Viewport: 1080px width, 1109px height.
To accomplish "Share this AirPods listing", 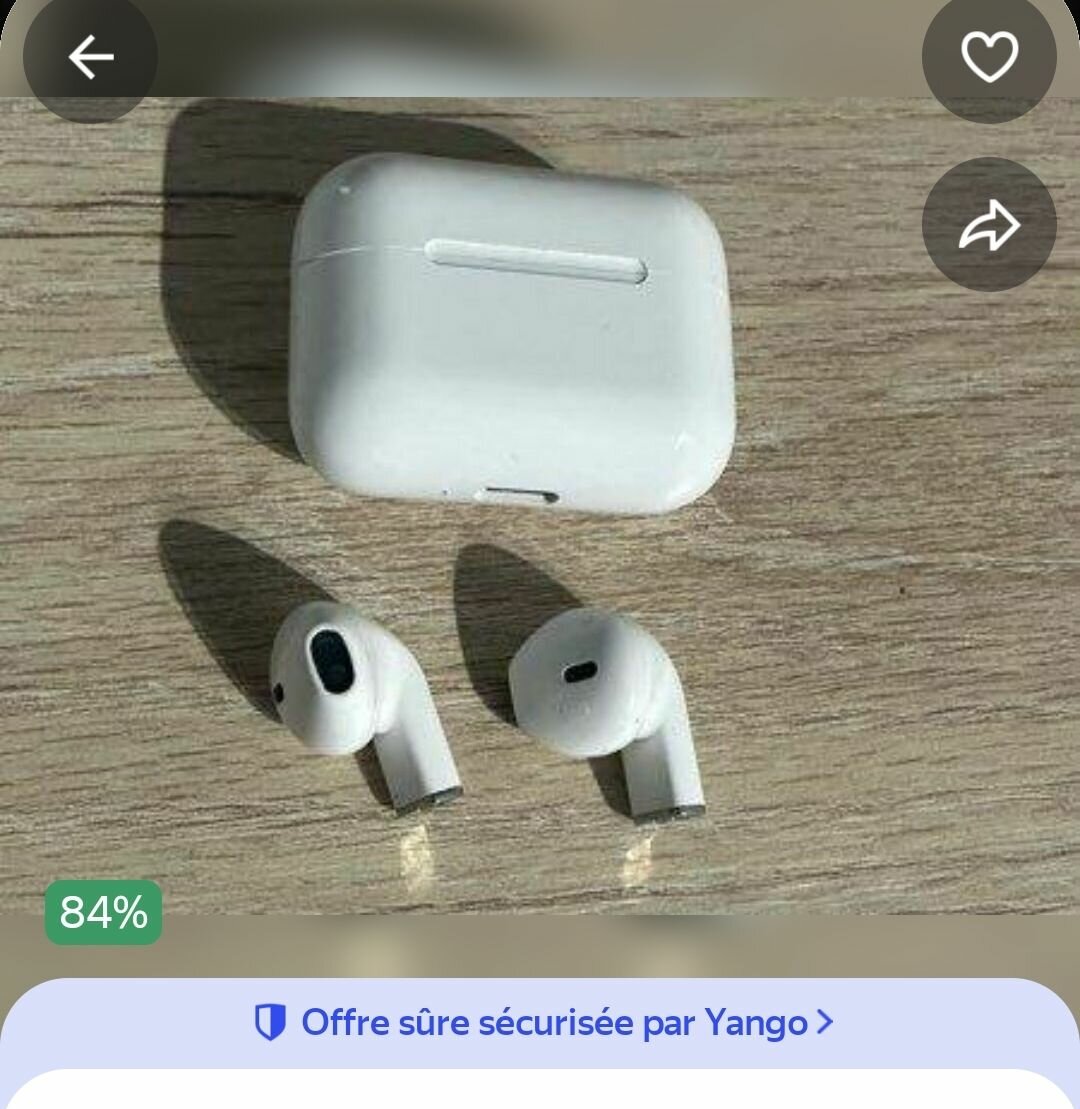I will point(989,225).
